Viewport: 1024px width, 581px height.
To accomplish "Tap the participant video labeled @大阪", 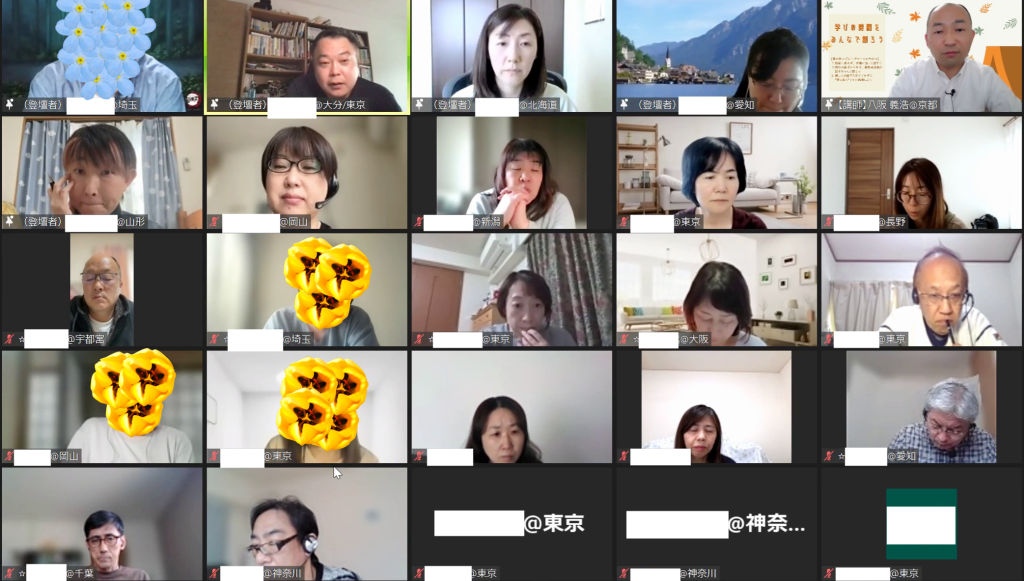I will 716,289.
